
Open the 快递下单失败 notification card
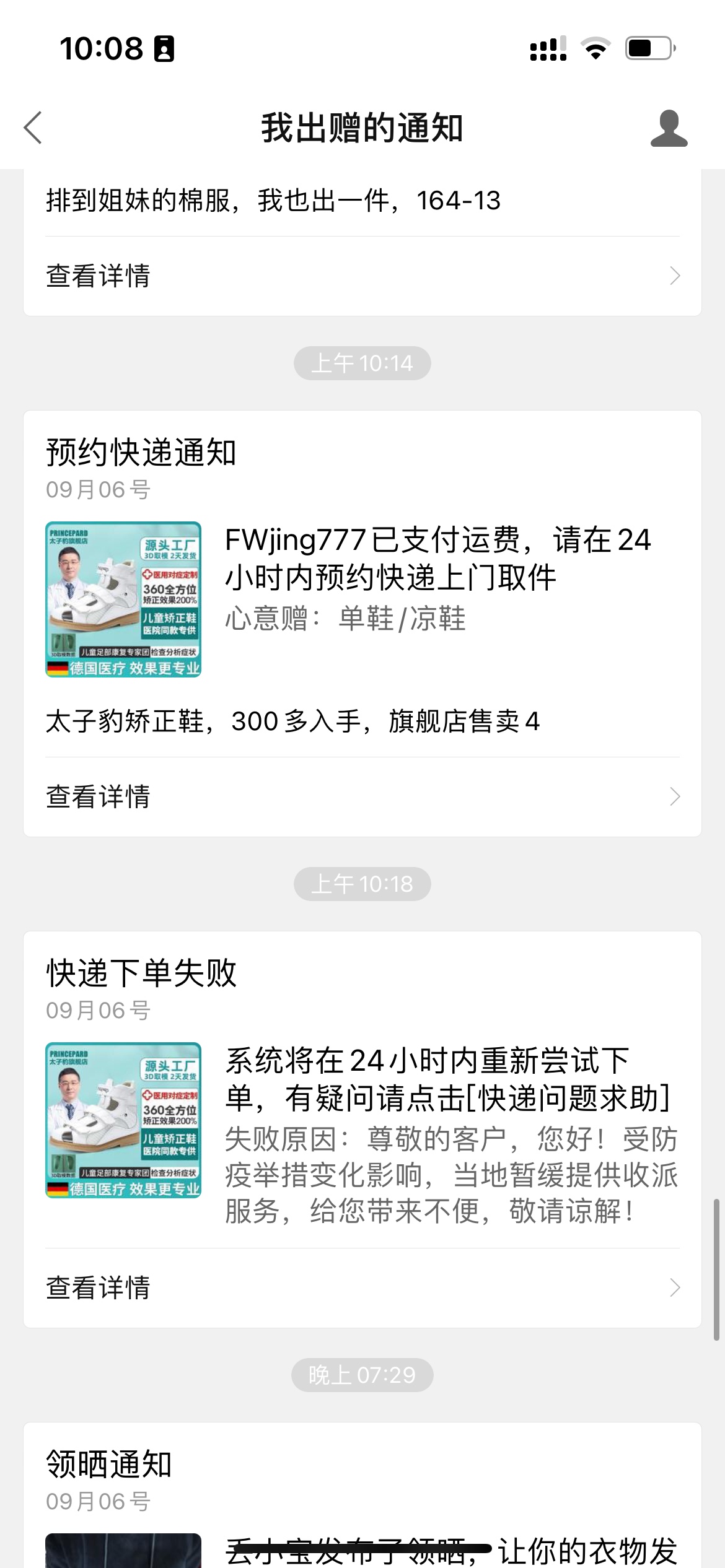[x=362, y=1102]
